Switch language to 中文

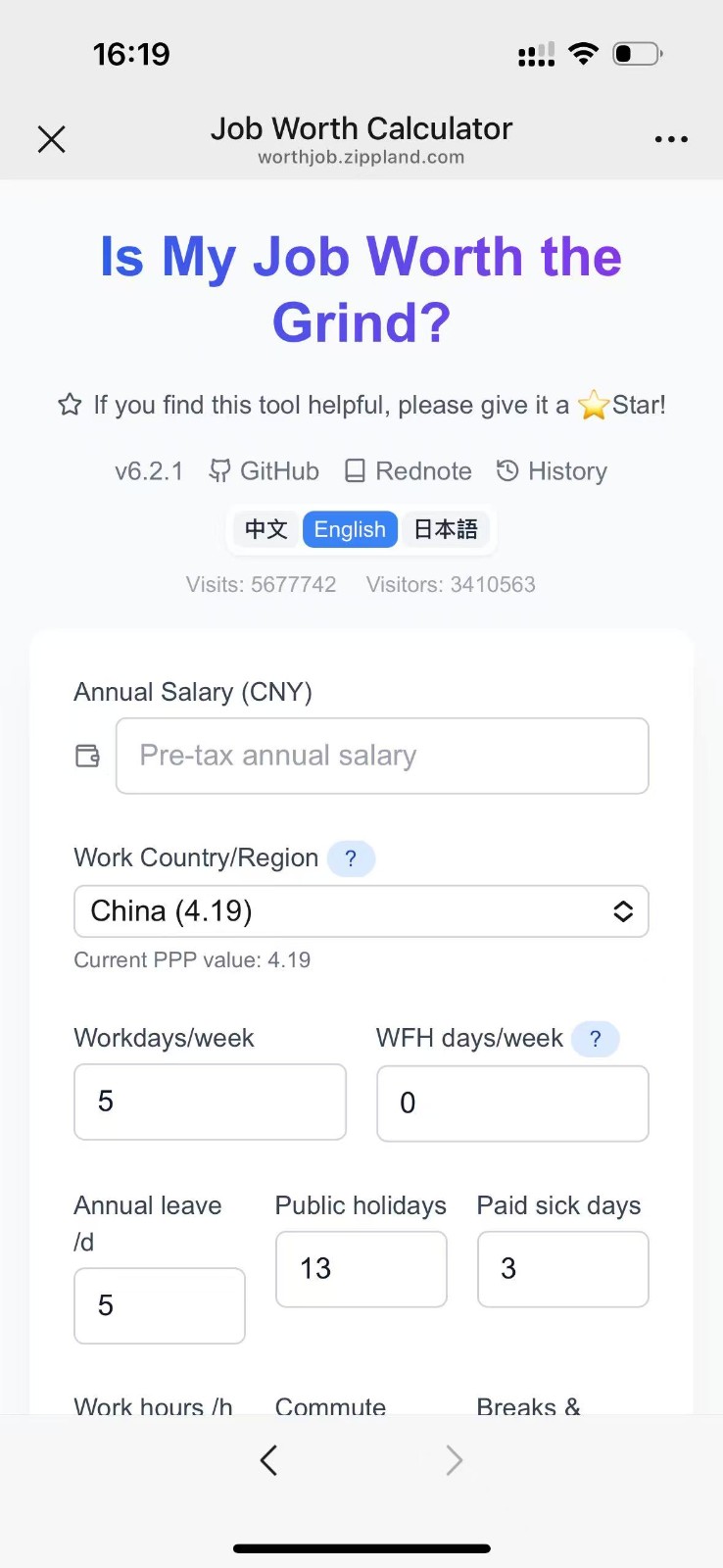click(x=266, y=529)
